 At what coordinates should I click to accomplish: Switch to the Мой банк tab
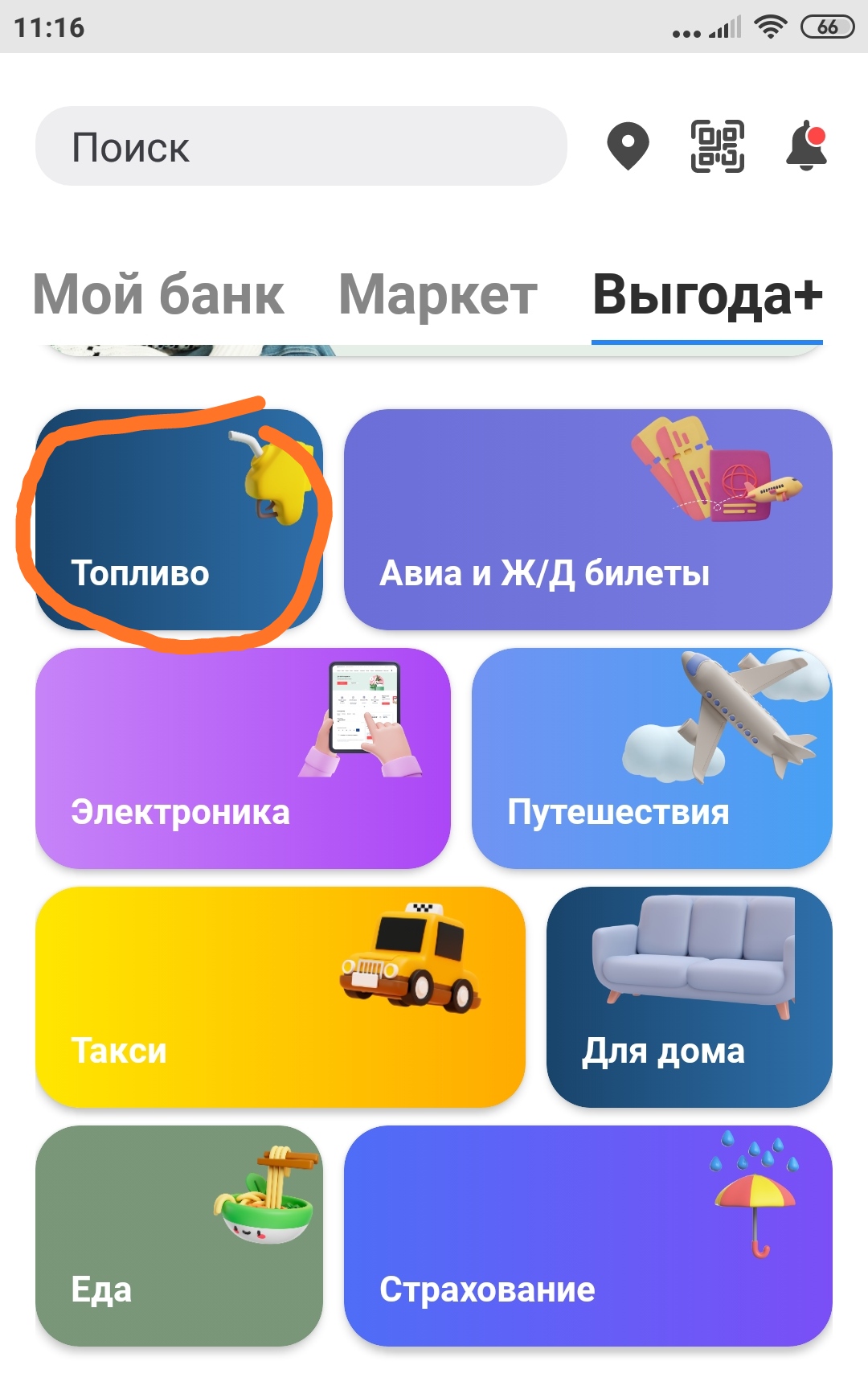tap(158, 295)
